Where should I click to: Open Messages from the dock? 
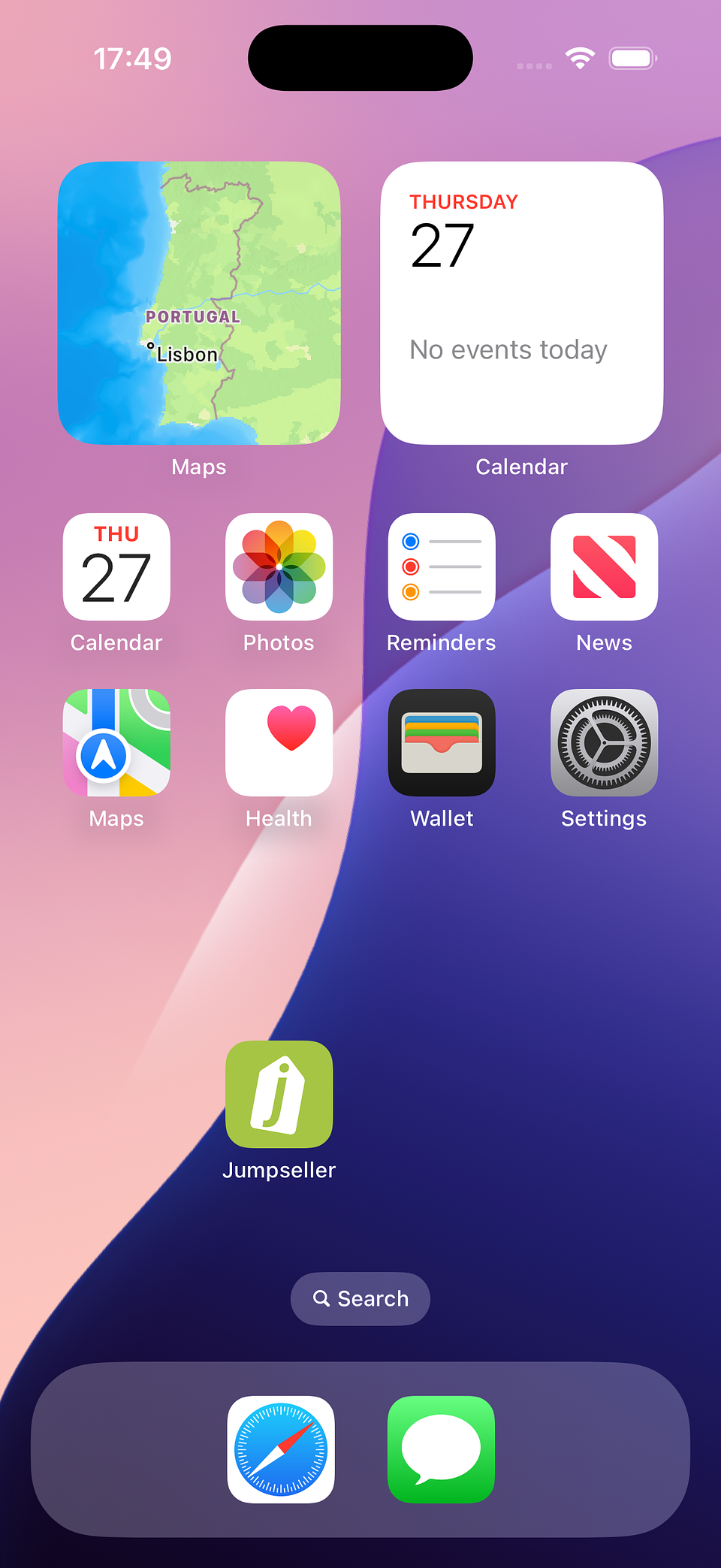click(441, 1449)
